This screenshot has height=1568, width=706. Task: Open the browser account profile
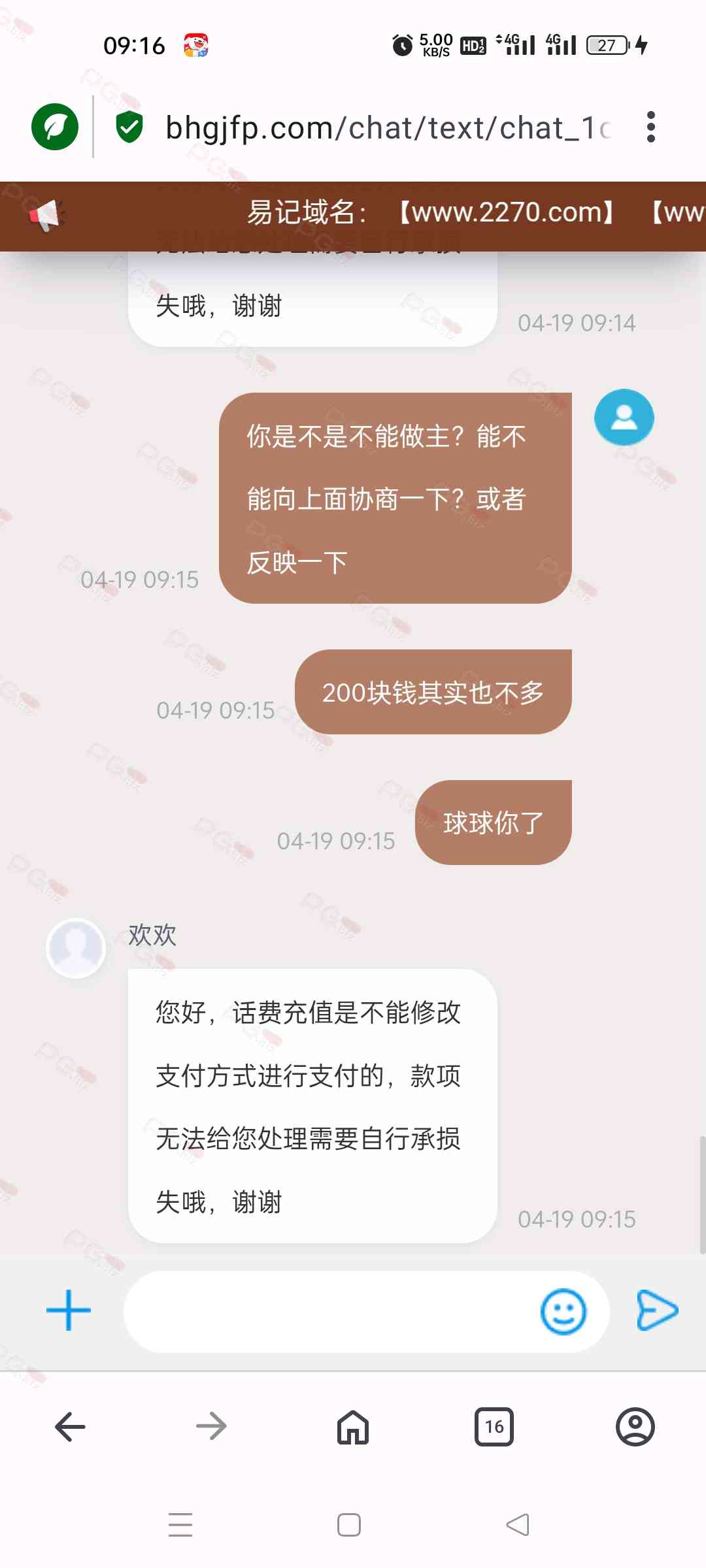click(x=635, y=1427)
